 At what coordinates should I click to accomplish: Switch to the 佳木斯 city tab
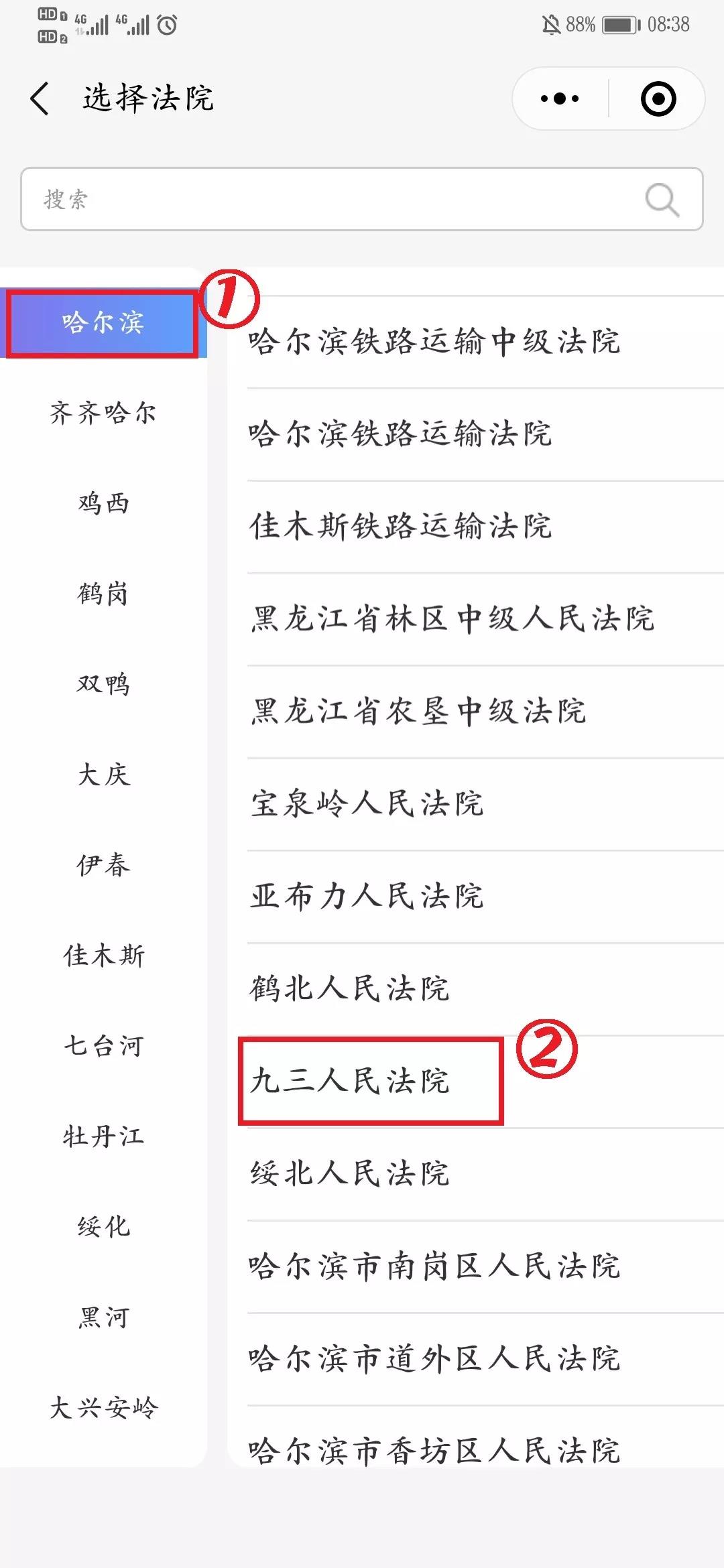[x=103, y=956]
